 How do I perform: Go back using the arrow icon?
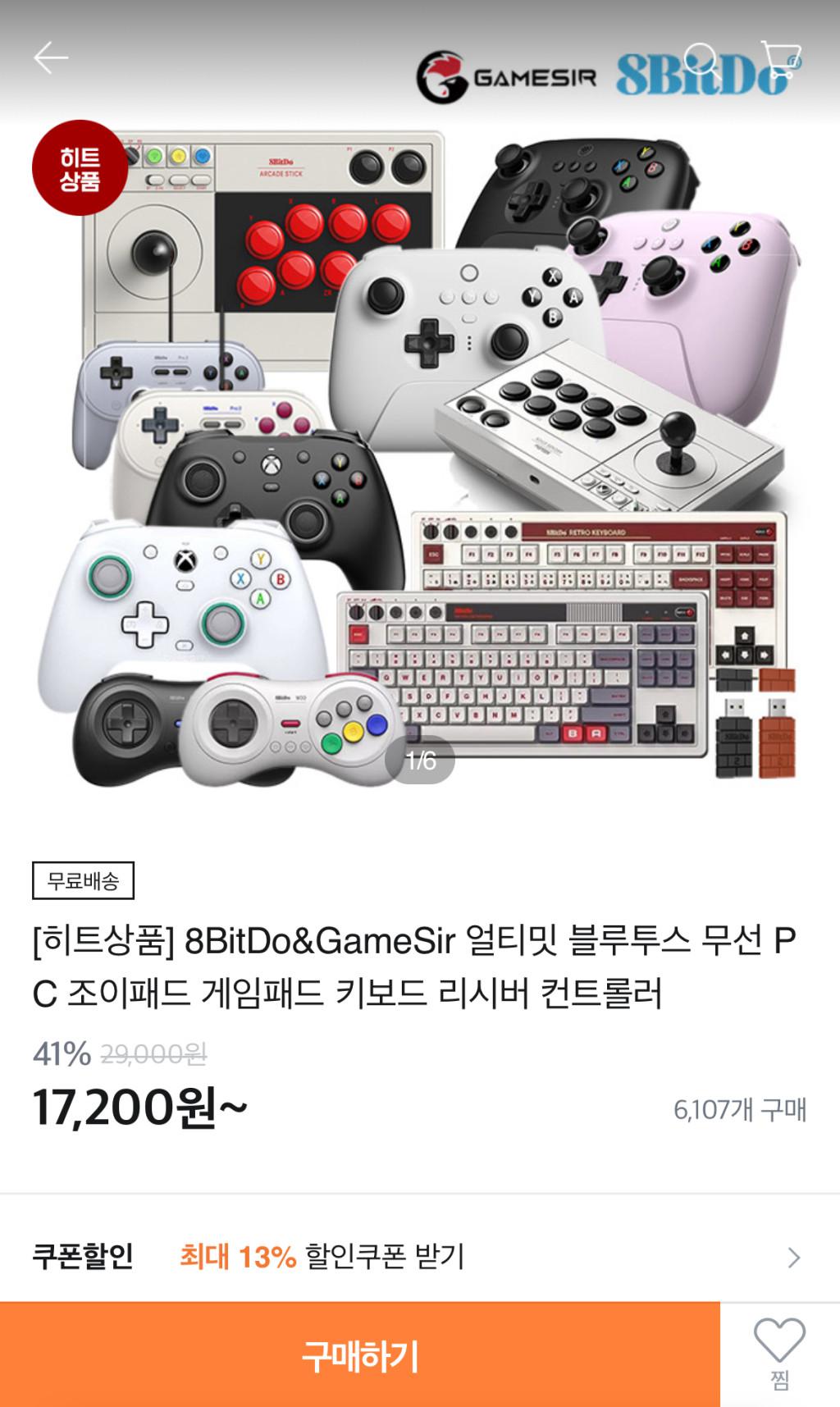click(51, 58)
